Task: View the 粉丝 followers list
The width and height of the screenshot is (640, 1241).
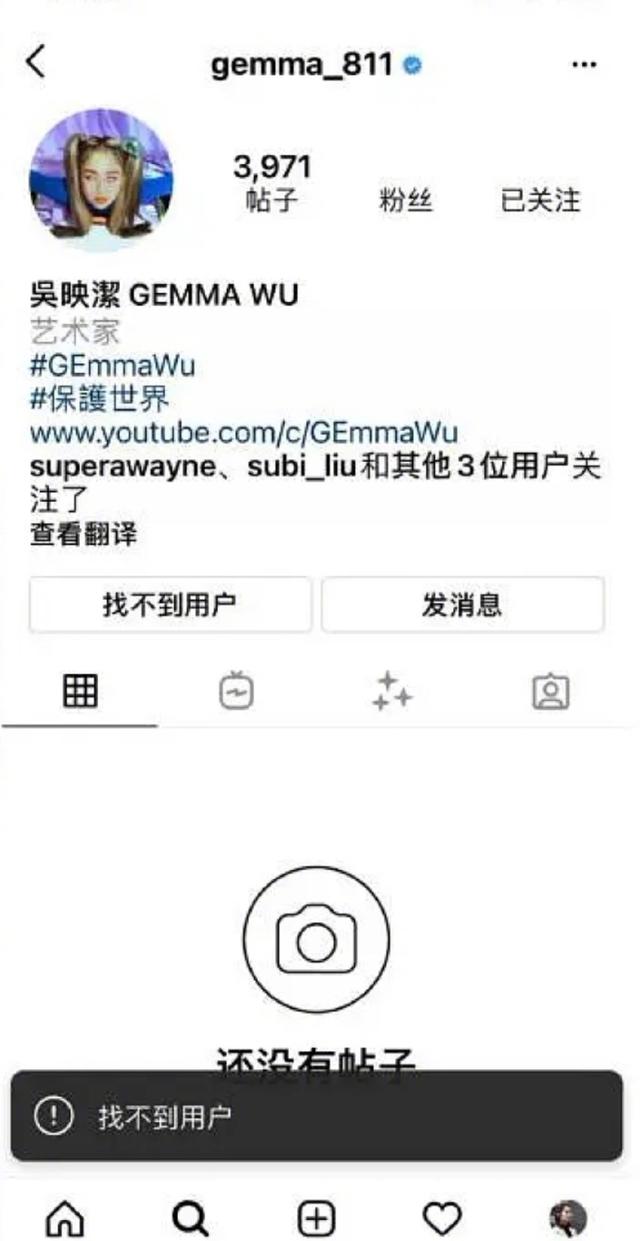Action: coord(405,200)
